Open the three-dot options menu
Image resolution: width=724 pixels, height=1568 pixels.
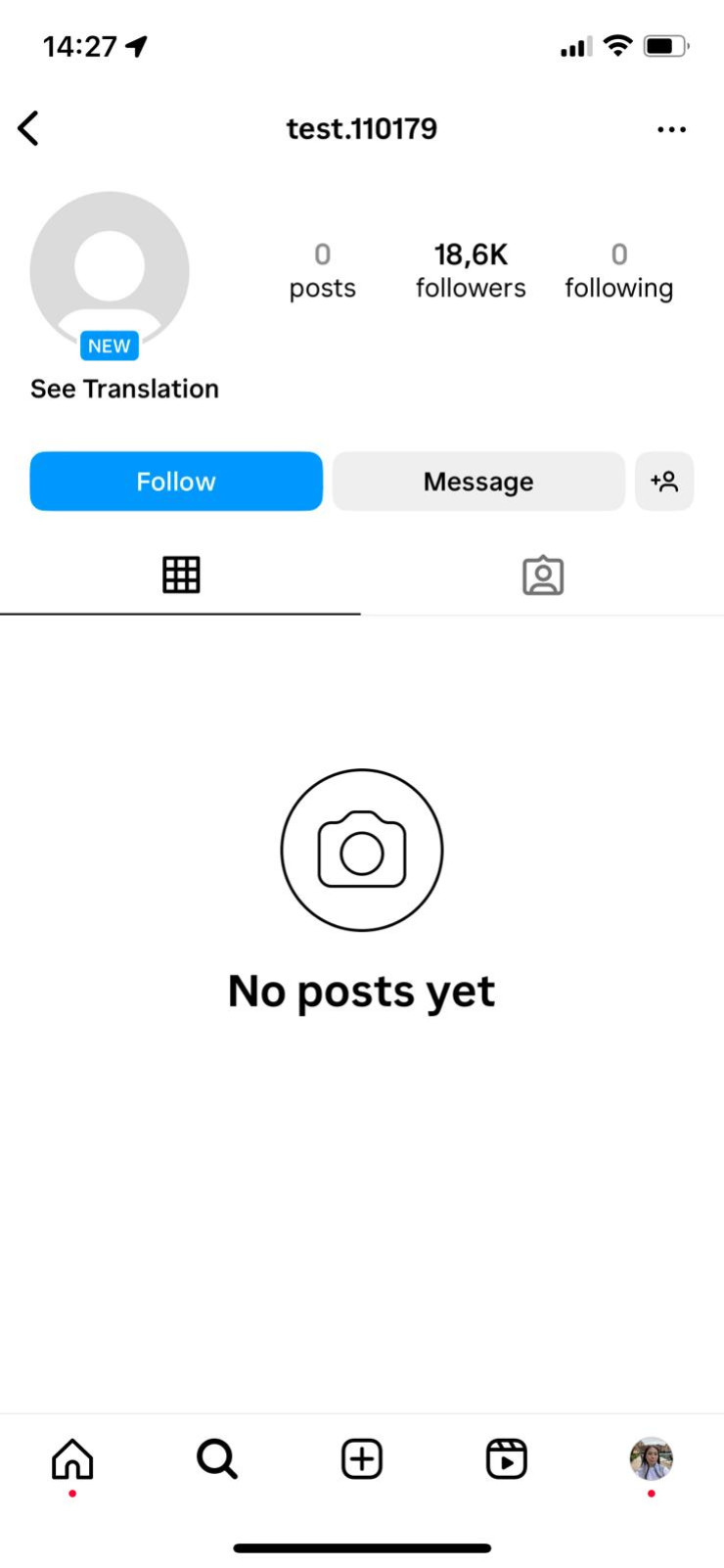coord(671,129)
